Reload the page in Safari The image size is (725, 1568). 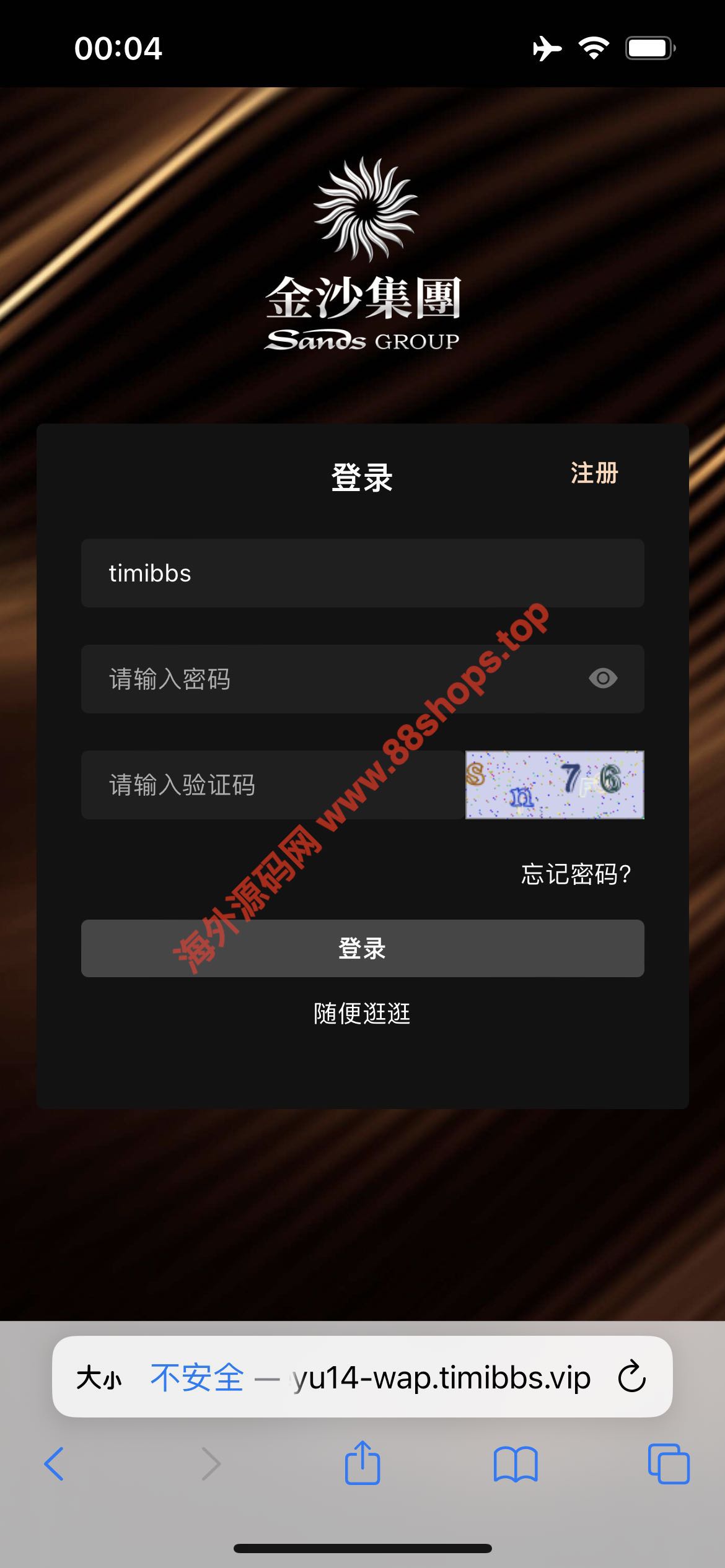(x=631, y=1378)
